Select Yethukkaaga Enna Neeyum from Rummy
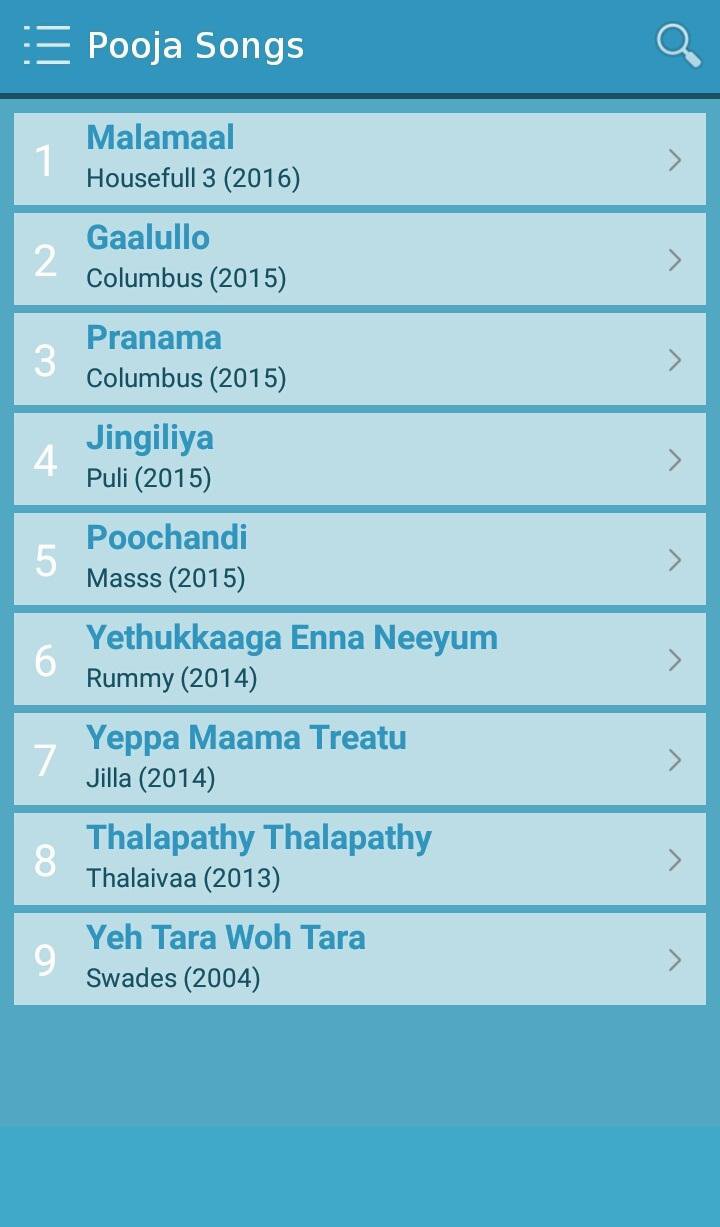 pyautogui.click(x=300, y=659)
